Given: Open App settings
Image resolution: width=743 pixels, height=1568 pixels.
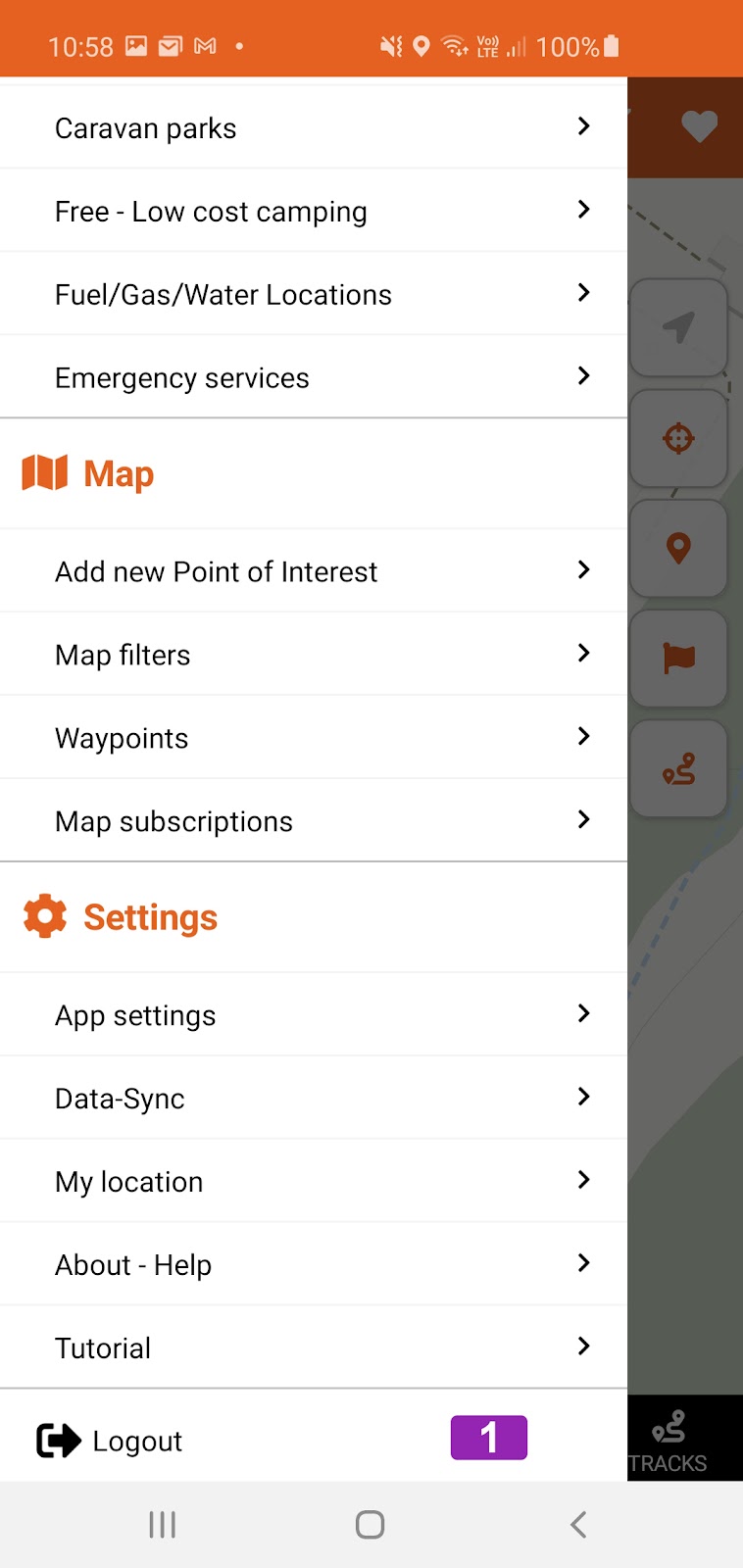Looking at the screenshot, I should [x=314, y=1015].
